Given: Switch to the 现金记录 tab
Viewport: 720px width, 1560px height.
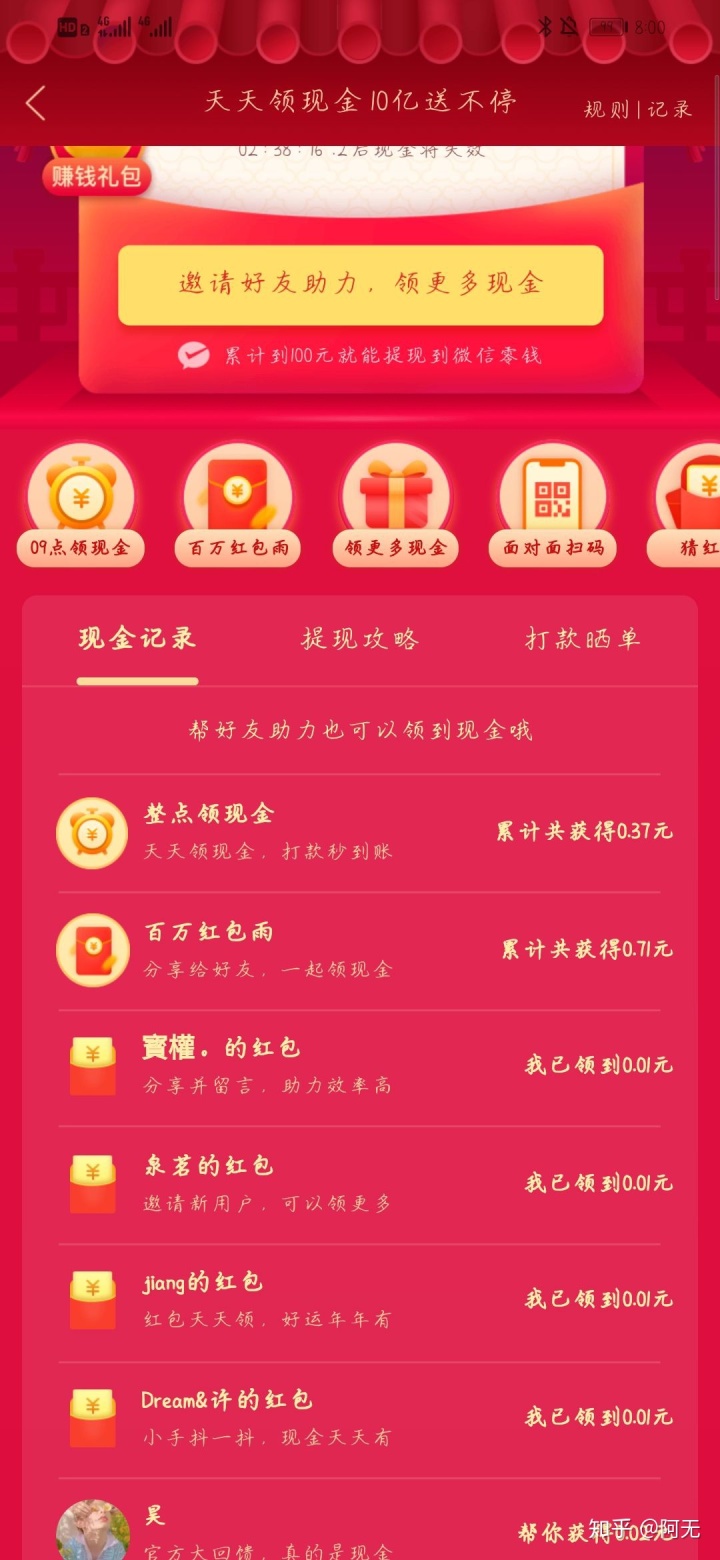Looking at the screenshot, I should click(x=137, y=640).
